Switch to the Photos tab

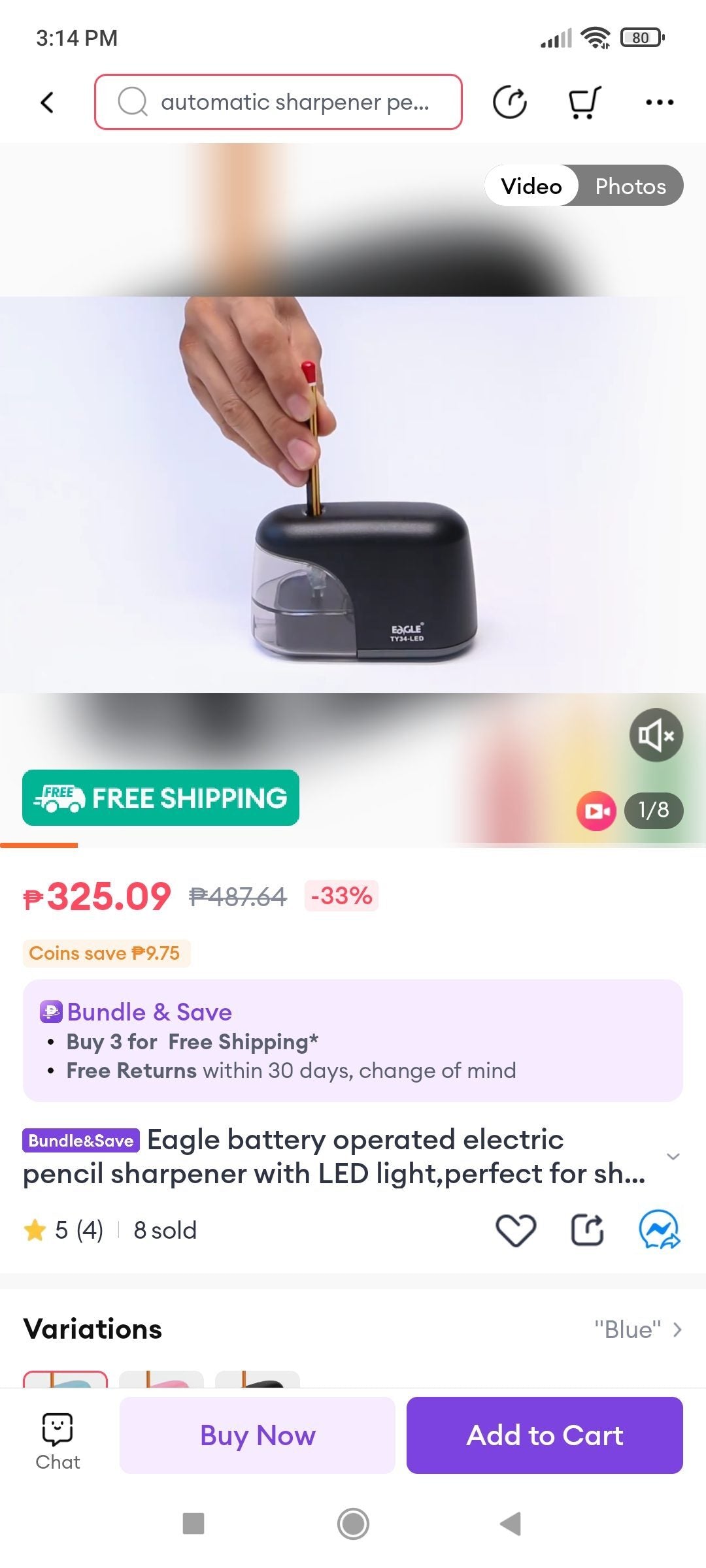coord(630,186)
